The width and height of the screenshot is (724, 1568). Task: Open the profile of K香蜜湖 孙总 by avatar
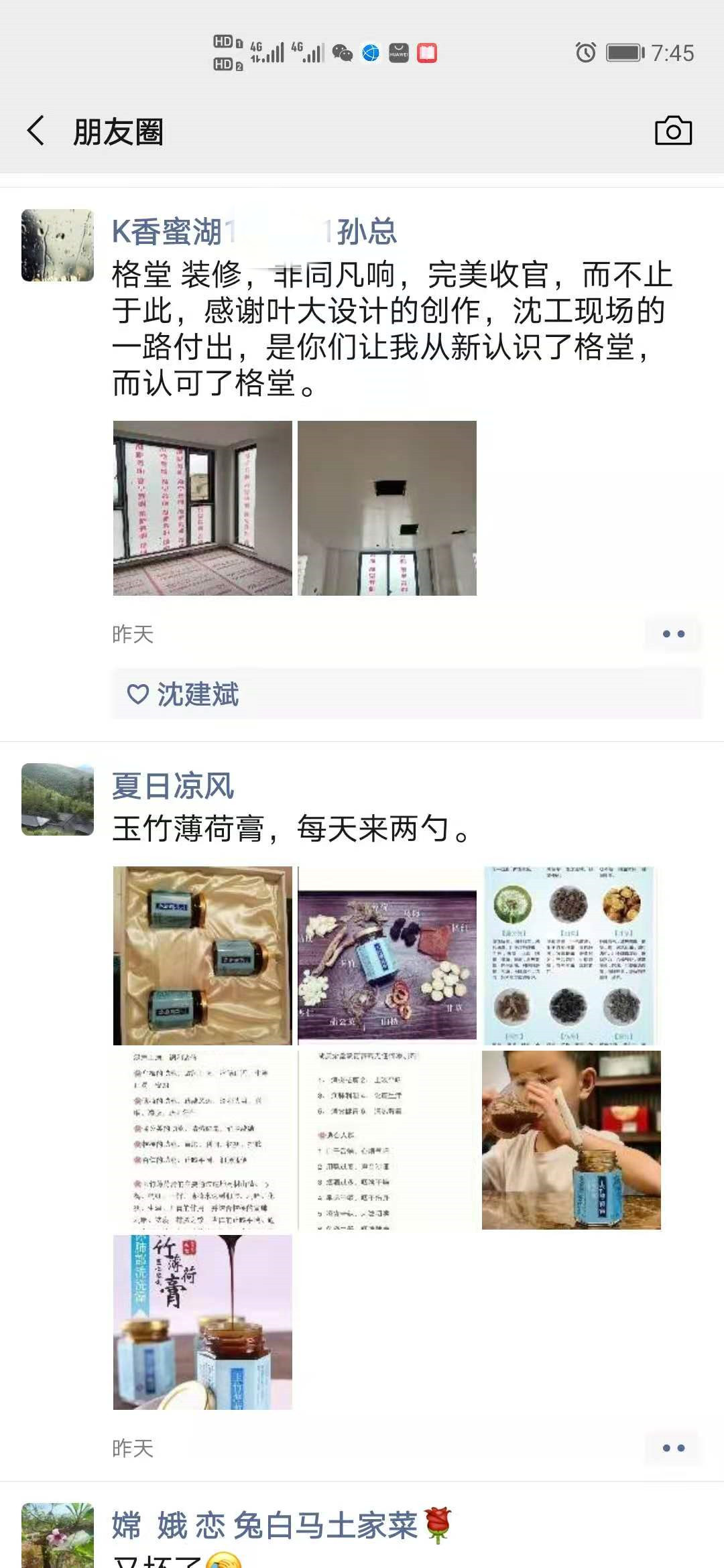[58, 245]
